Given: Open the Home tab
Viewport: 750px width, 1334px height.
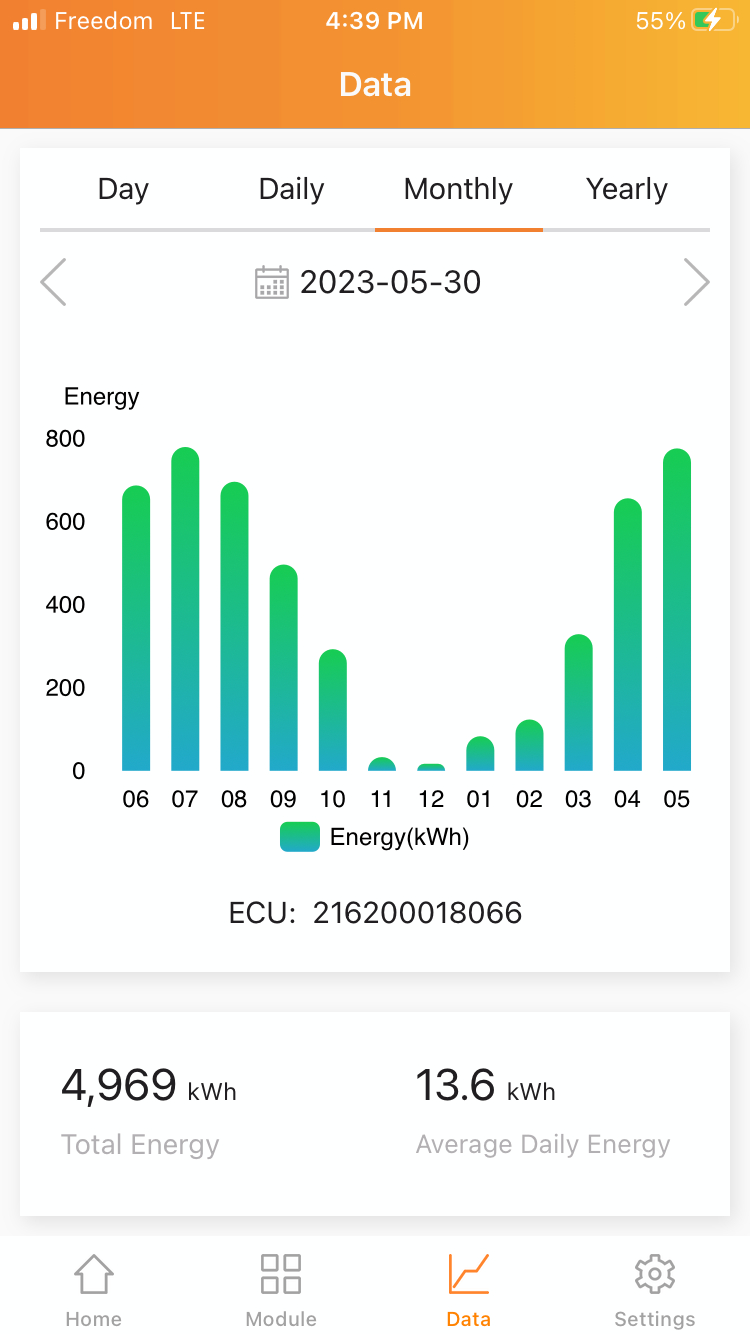Looking at the screenshot, I should [93, 1290].
